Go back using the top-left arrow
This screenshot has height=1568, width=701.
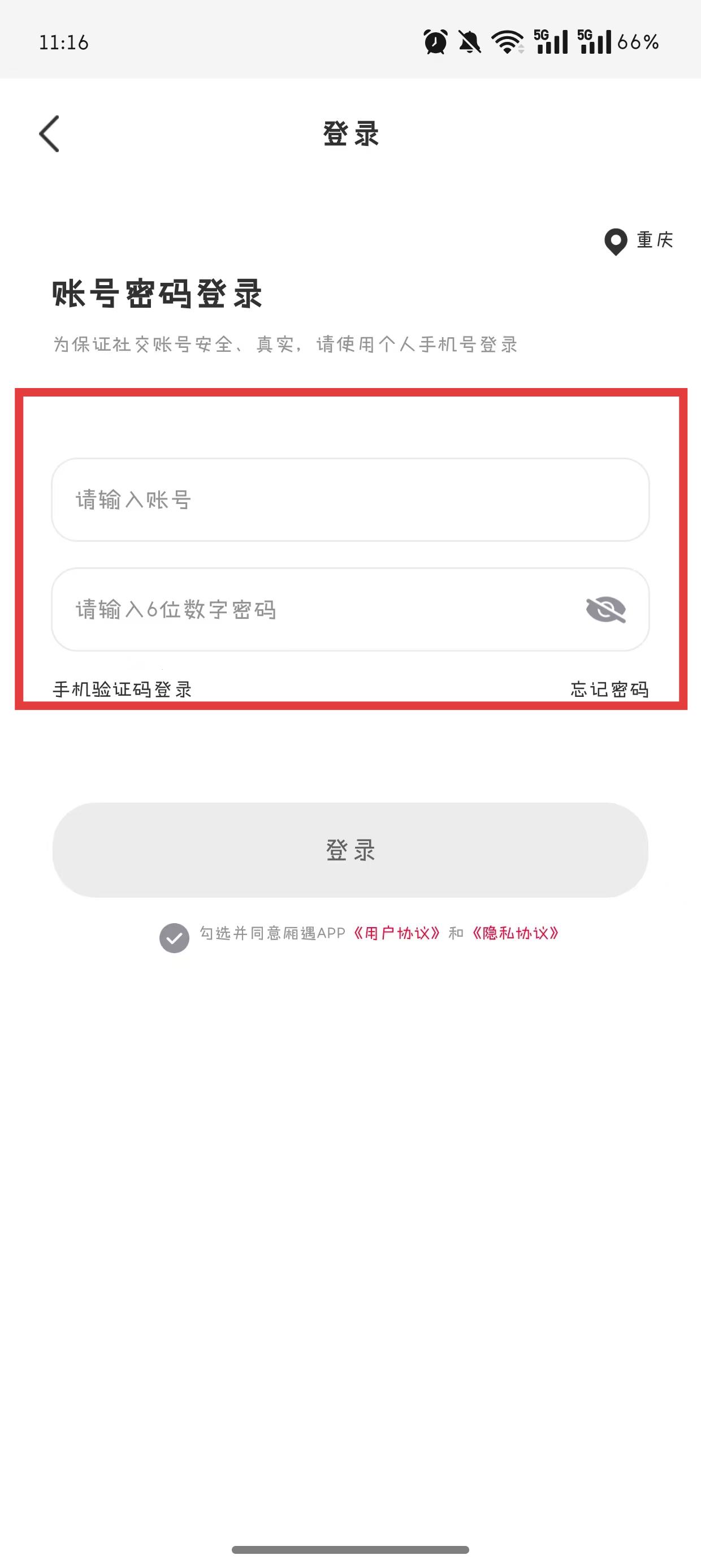49,133
